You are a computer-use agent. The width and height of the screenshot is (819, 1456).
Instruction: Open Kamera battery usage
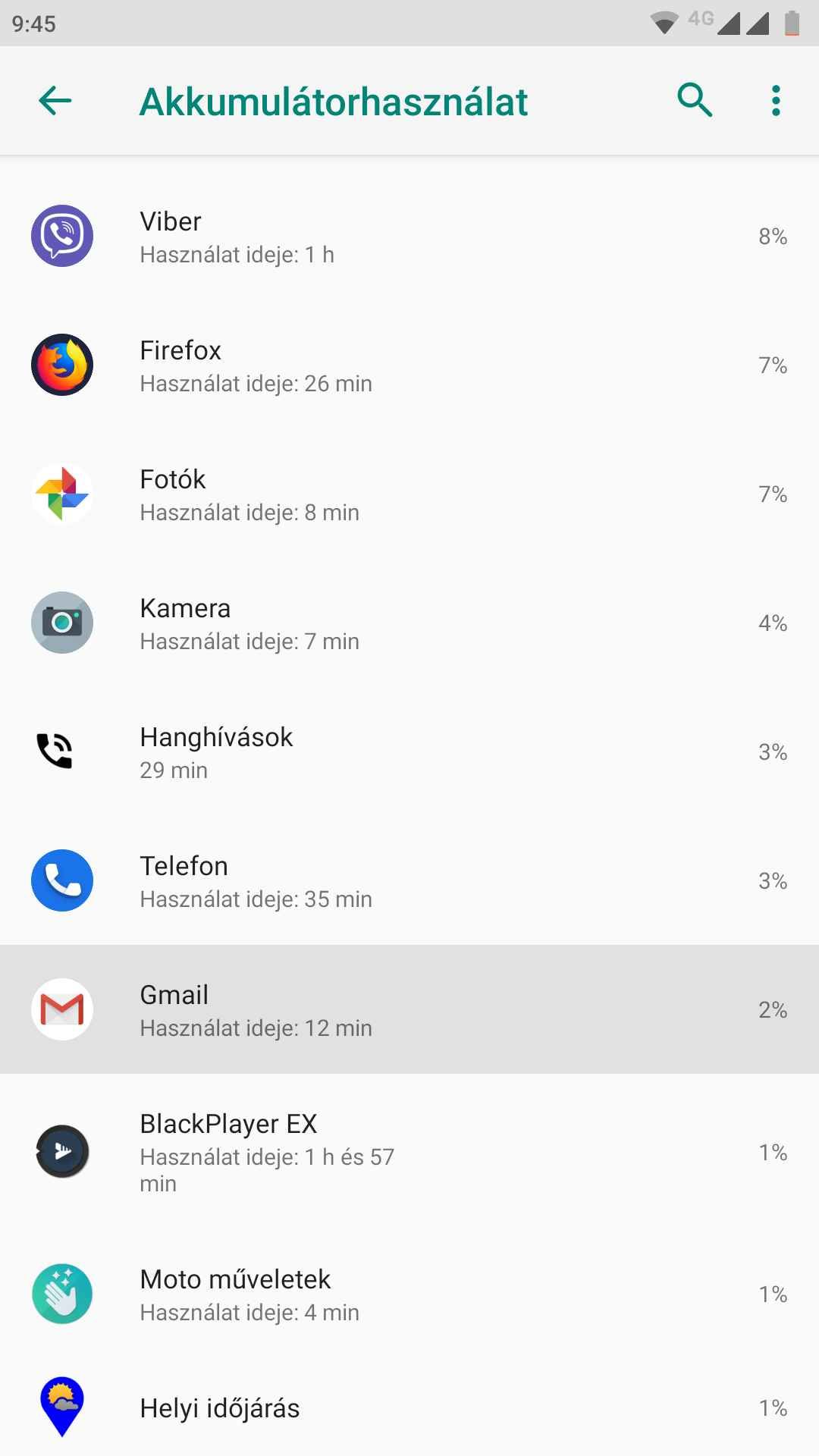click(409, 623)
